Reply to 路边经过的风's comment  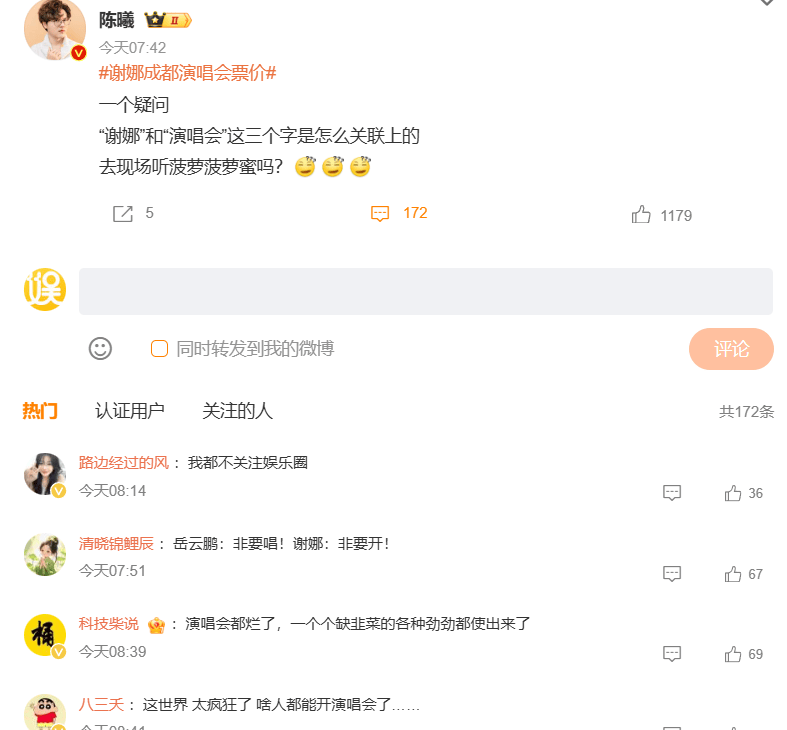click(672, 493)
